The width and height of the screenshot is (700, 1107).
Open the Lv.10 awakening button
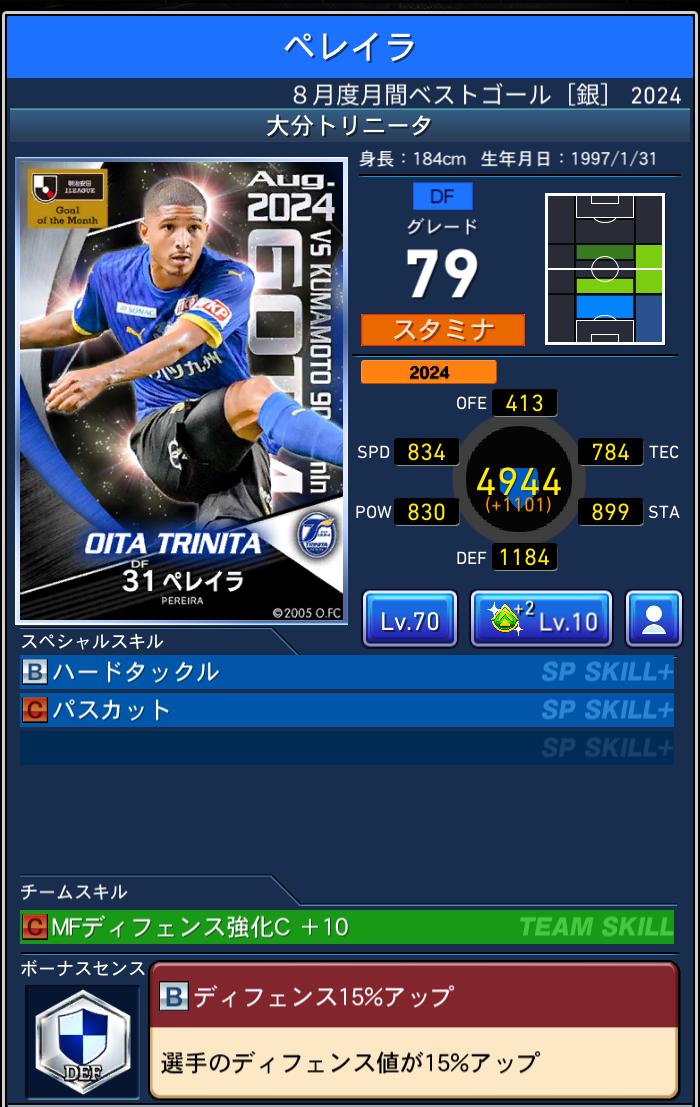click(541, 619)
